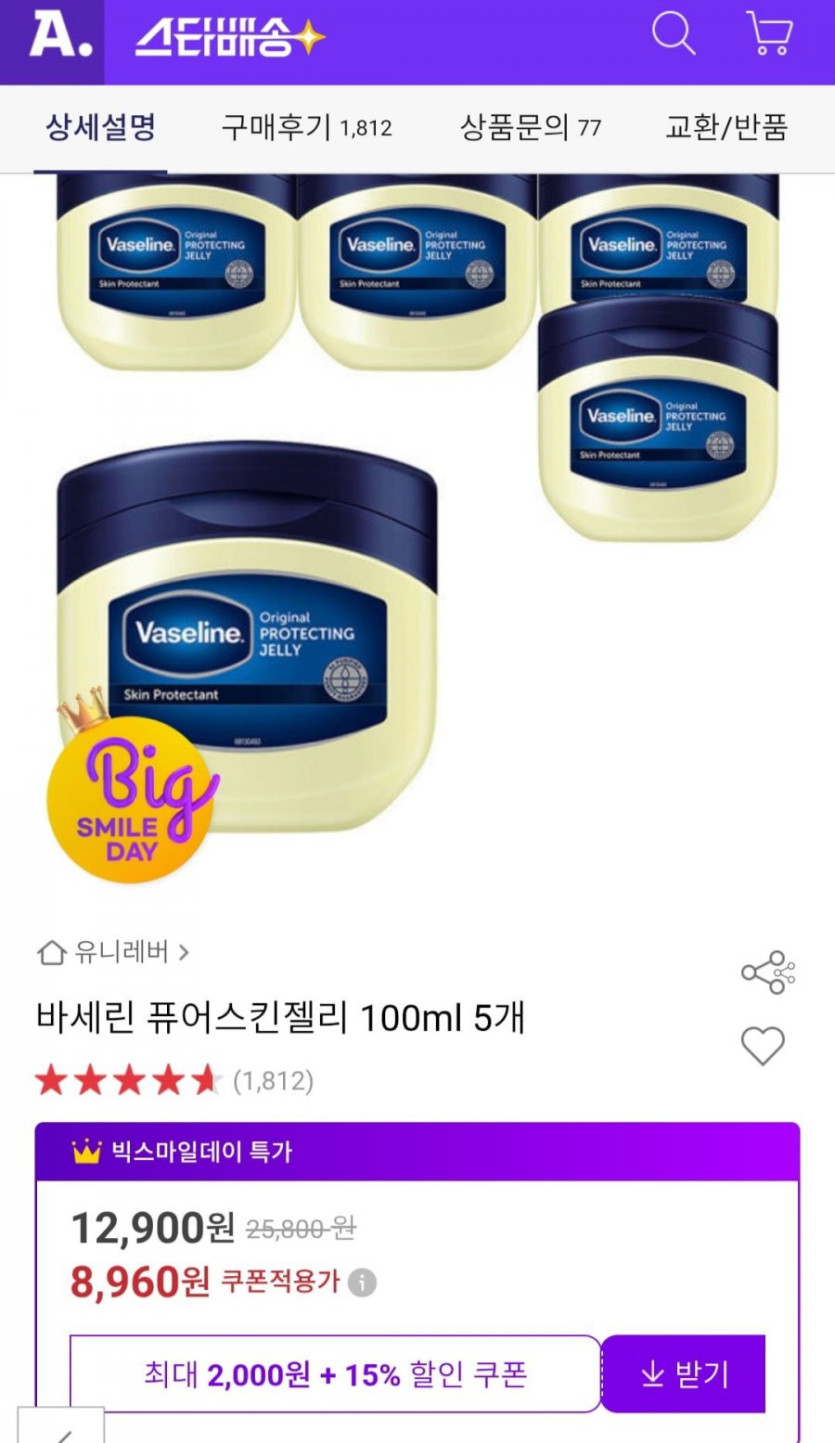
Task: Switch to the 구매후기 reviews tab
Action: 306,127
